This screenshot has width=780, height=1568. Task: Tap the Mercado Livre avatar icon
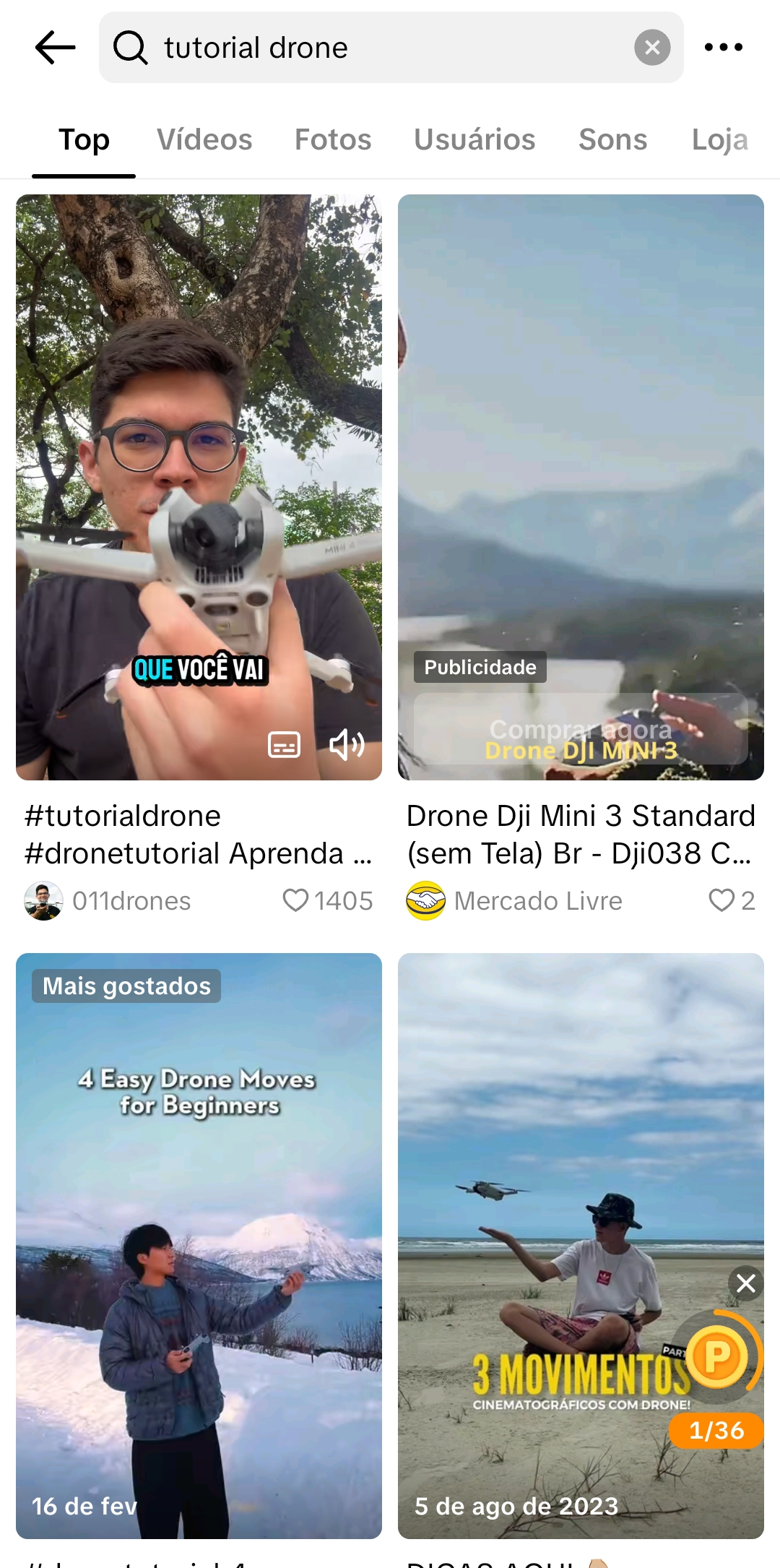[x=426, y=901]
